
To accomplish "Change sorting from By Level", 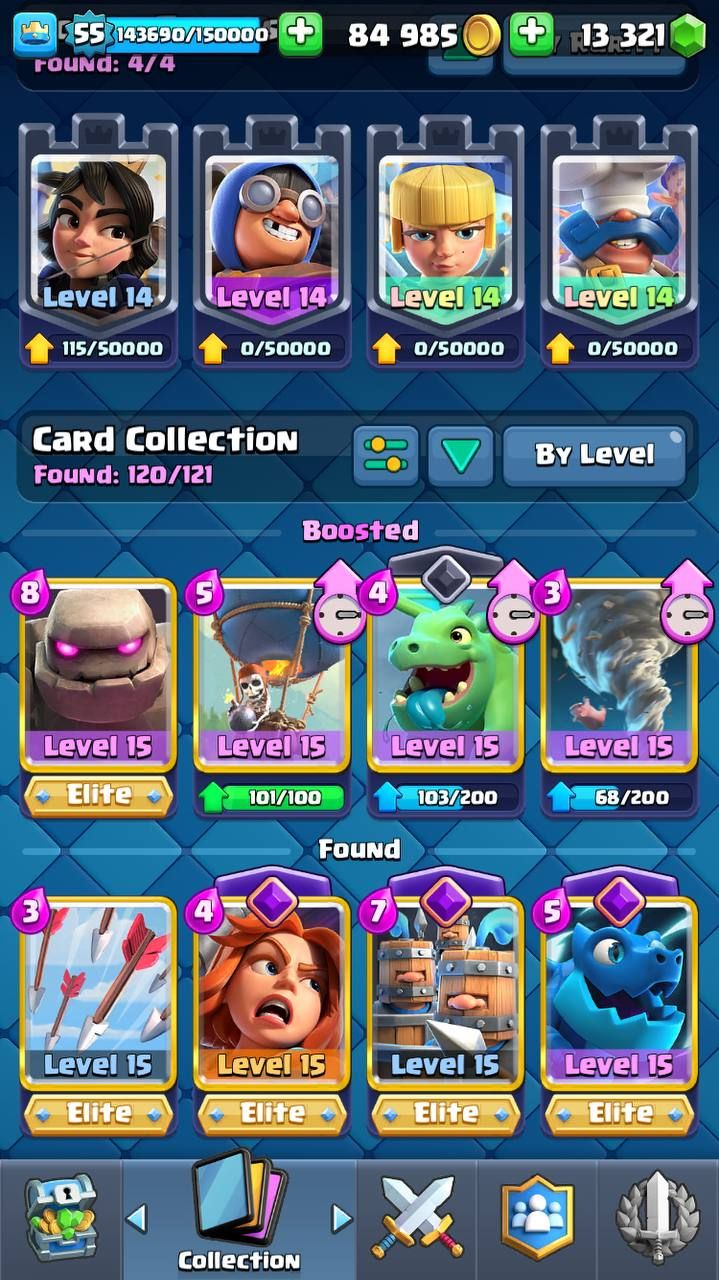I will pos(594,455).
